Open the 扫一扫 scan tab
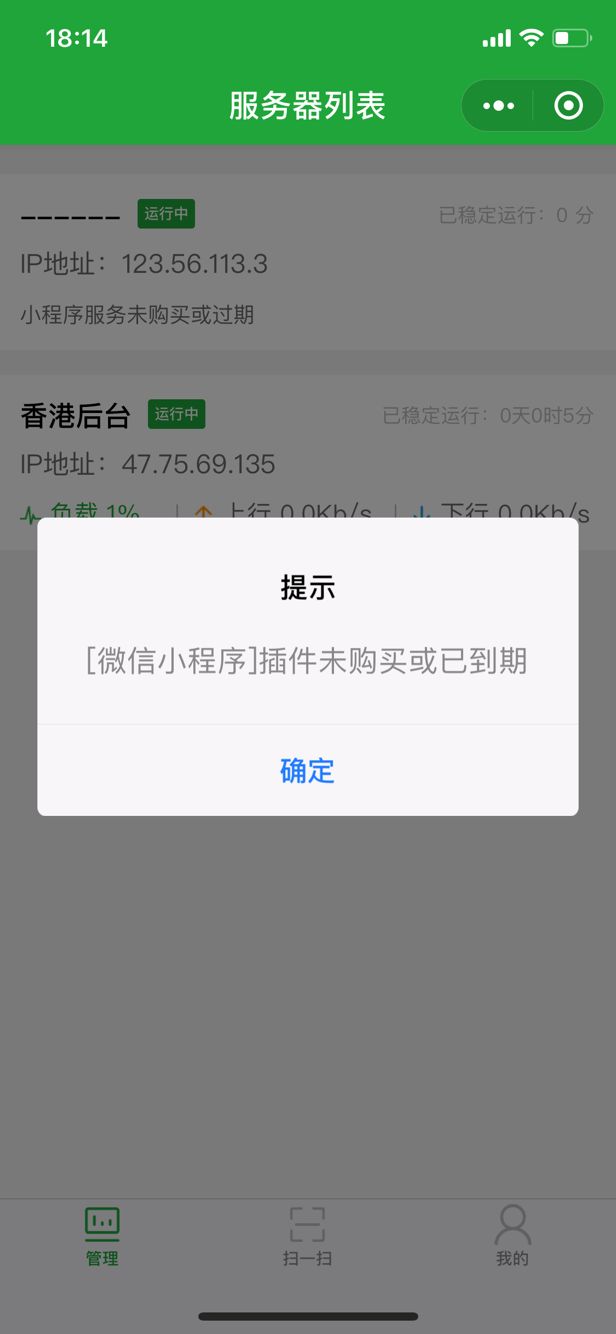This screenshot has height=1334, width=616. click(307, 1236)
